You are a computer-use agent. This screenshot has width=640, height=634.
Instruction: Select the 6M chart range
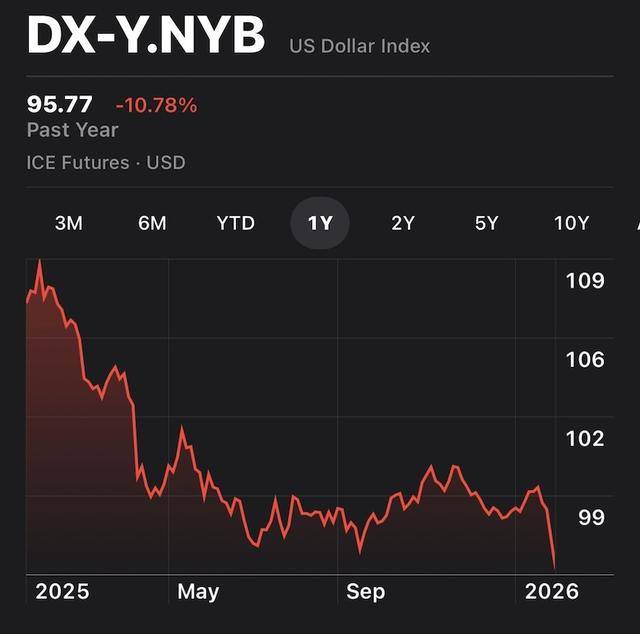(x=152, y=223)
